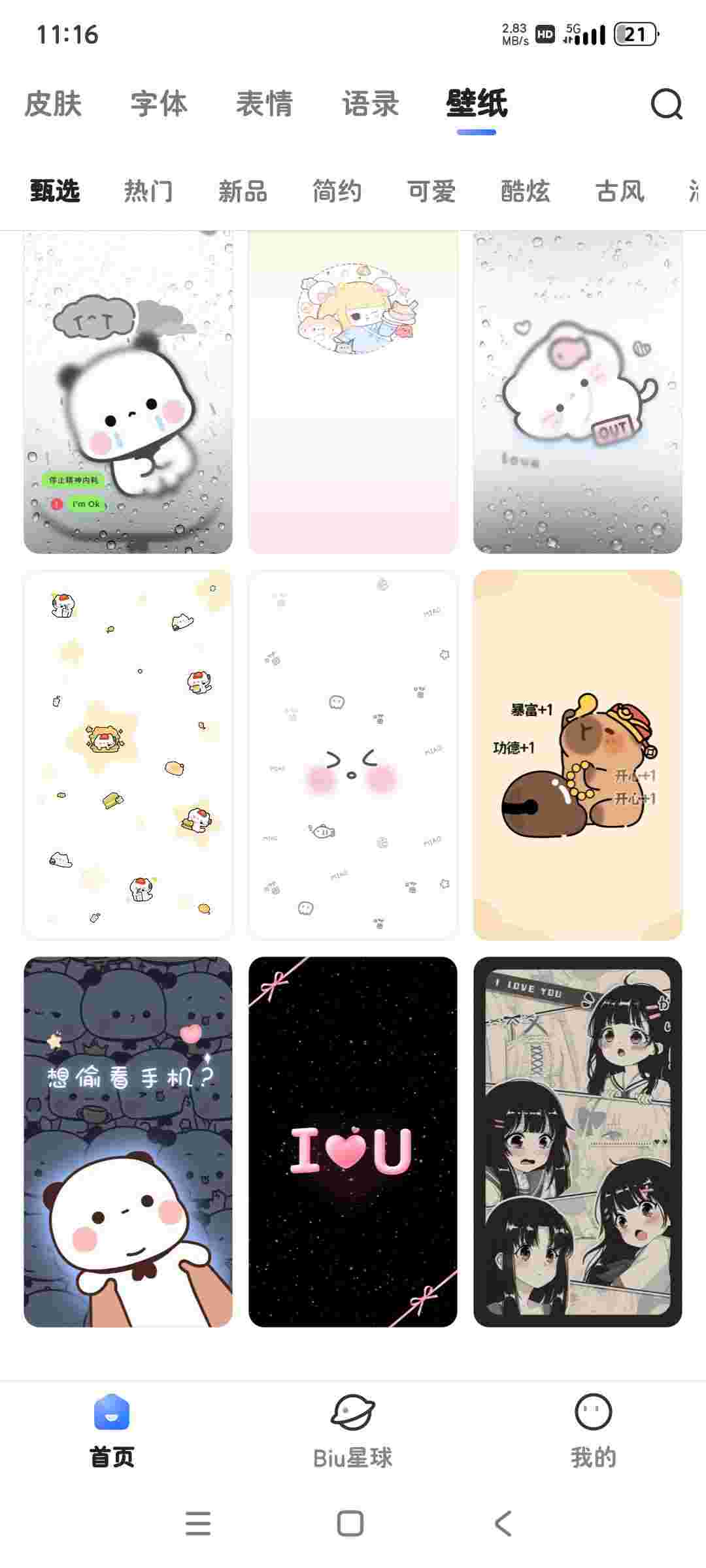The width and height of the screenshot is (706, 1568).
Task: Open the crying panda I'm Ok wallpaper
Action: click(x=128, y=392)
